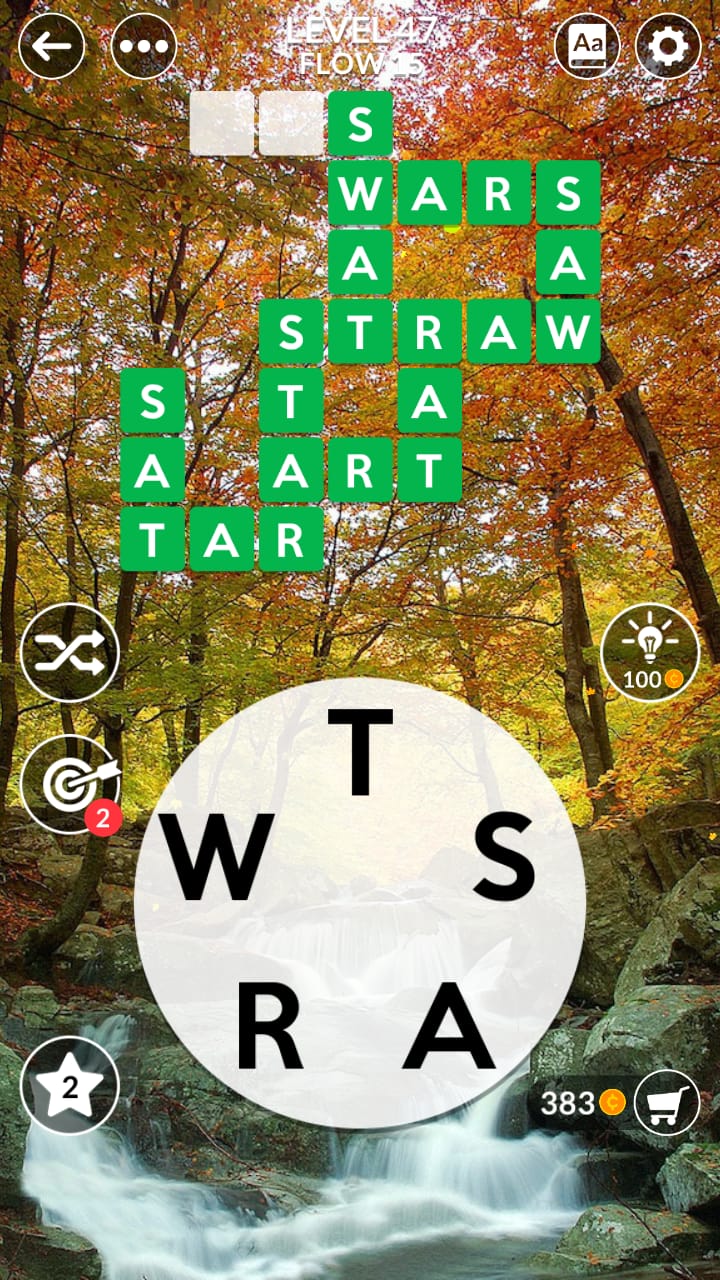Screen dimensions: 720x1280
Task: Open the settings gear
Action: (668, 46)
